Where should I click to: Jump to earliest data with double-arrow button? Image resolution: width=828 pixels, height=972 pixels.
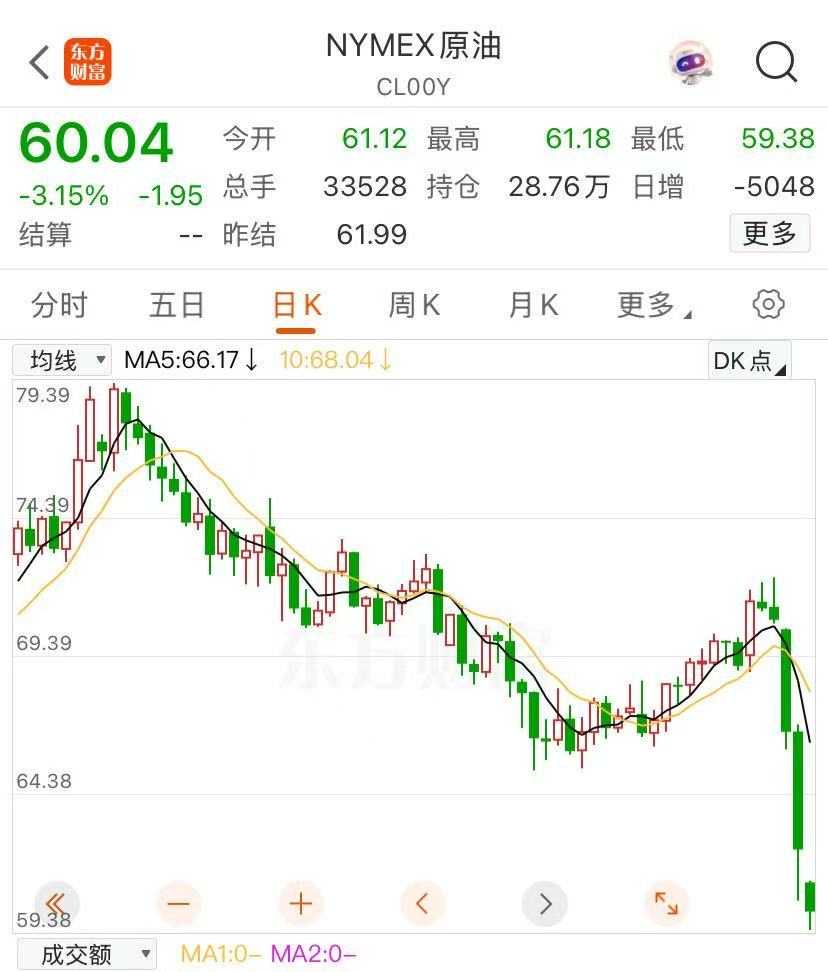click(x=57, y=904)
